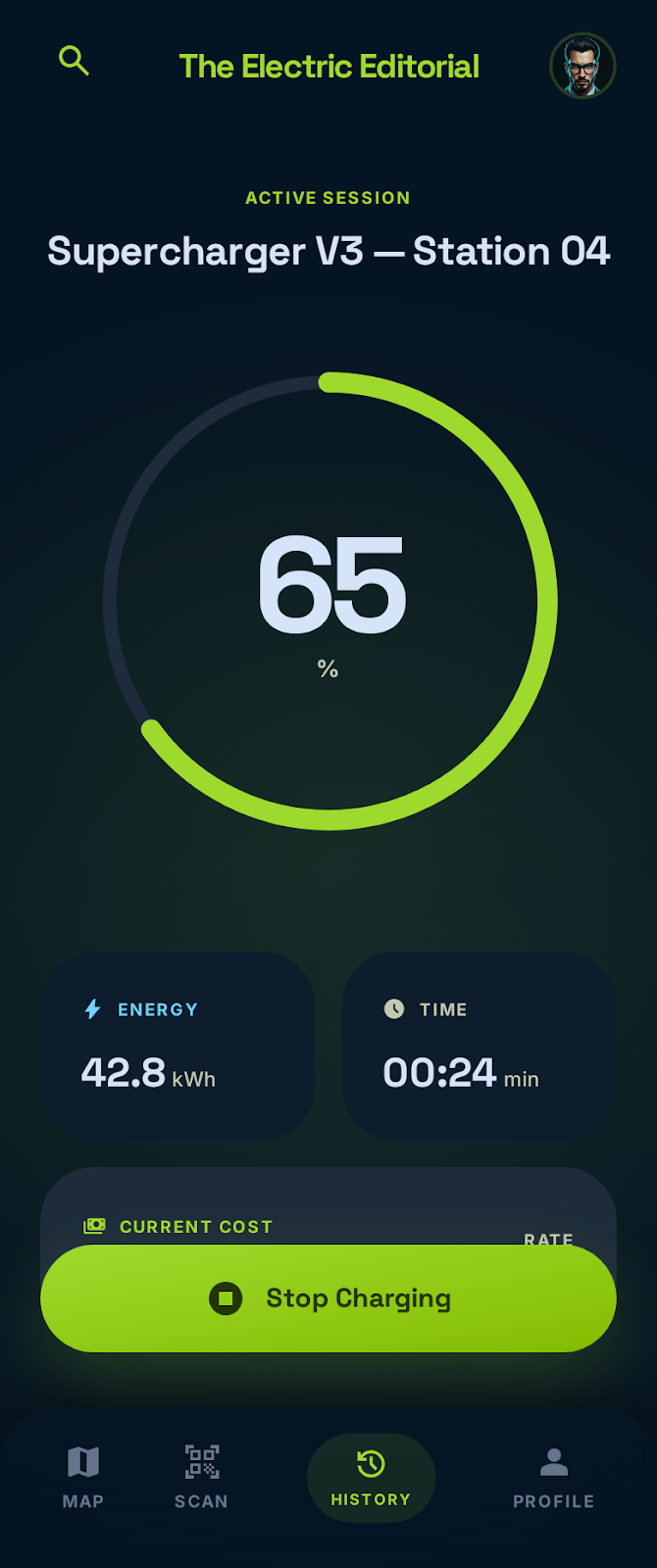The width and height of the screenshot is (657, 1568).
Task: Open the Profile tab
Action: click(553, 1477)
